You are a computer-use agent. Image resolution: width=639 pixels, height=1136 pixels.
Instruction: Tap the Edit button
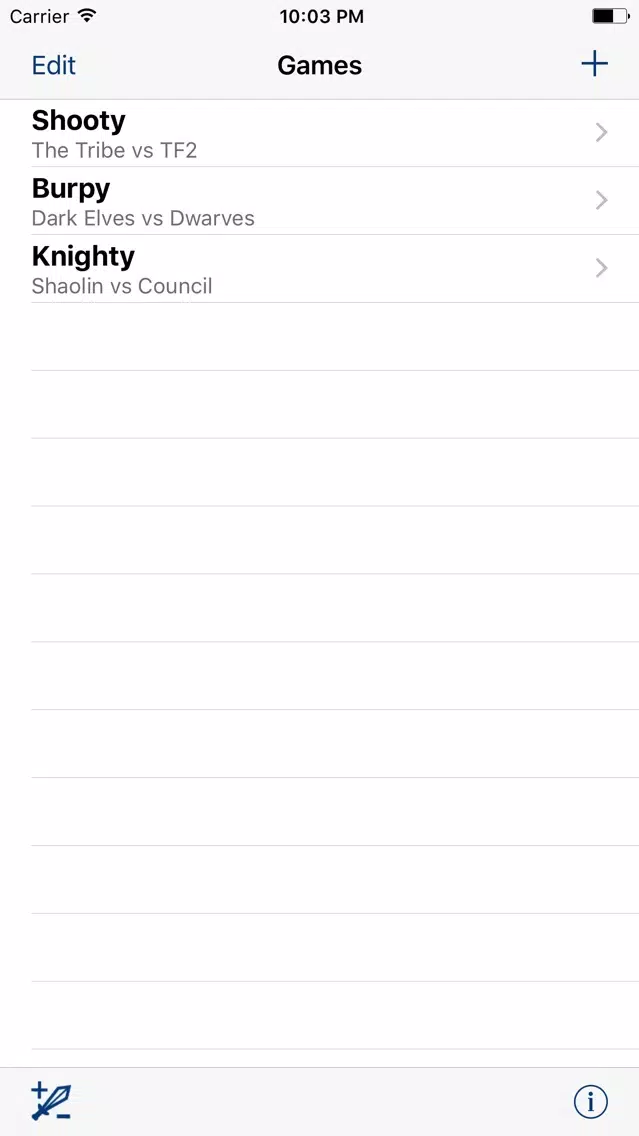(54, 65)
